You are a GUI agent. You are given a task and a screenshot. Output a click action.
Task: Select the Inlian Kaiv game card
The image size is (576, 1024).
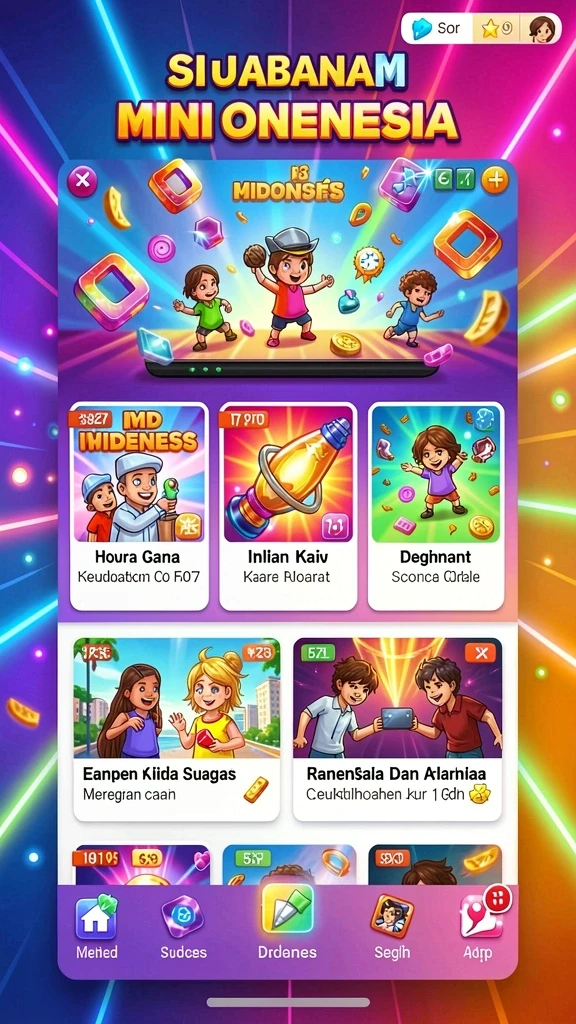click(x=288, y=506)
